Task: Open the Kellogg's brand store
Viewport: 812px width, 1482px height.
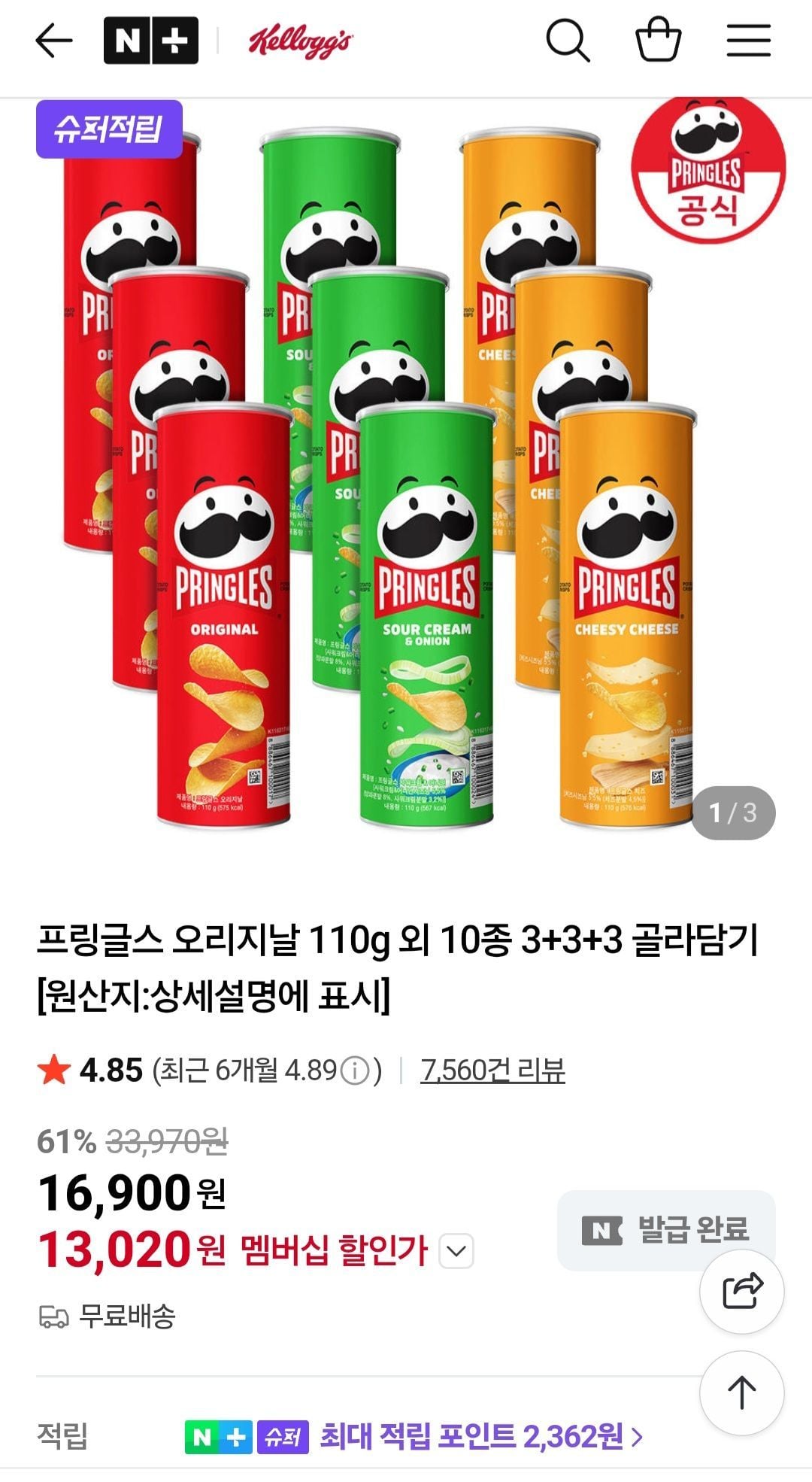Action: pyautogui.click(x=299, y=41)
